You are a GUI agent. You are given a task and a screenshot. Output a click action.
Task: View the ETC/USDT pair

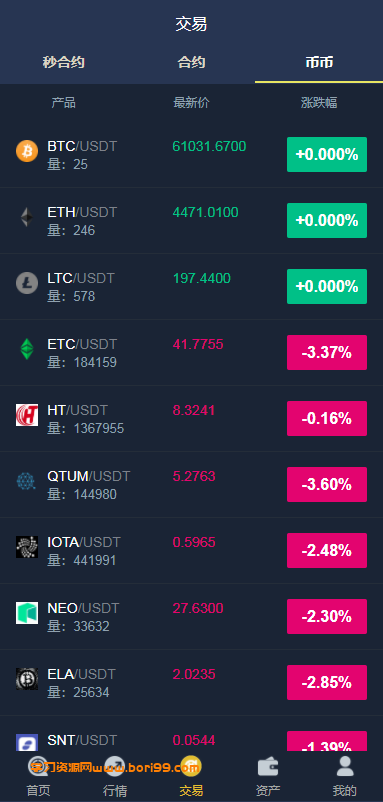point(191,352)
